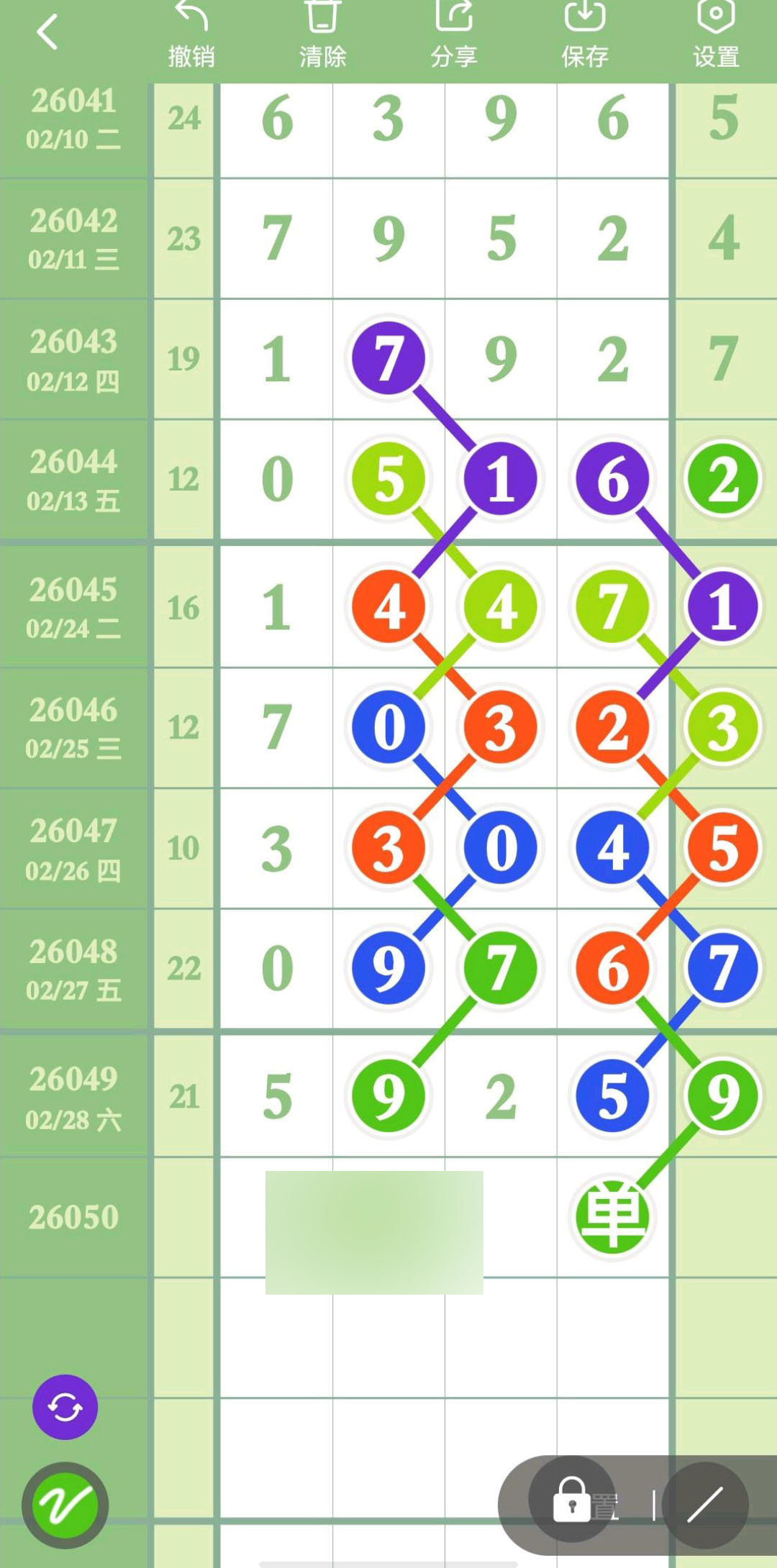Select the diagonal line drawing tool
This screenshot has width=777, height=1568.
705,1505
